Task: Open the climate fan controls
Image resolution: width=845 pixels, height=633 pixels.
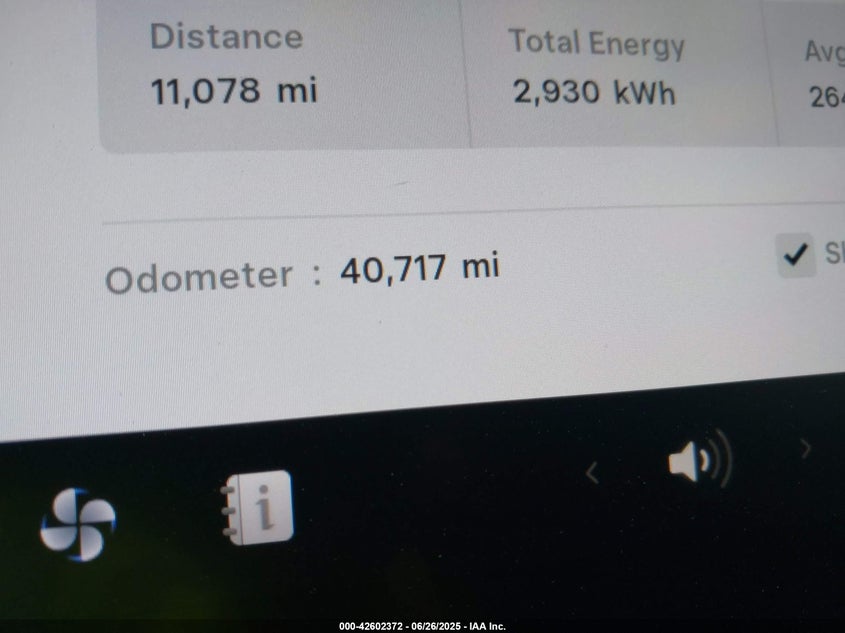Action: pos(77,523)
